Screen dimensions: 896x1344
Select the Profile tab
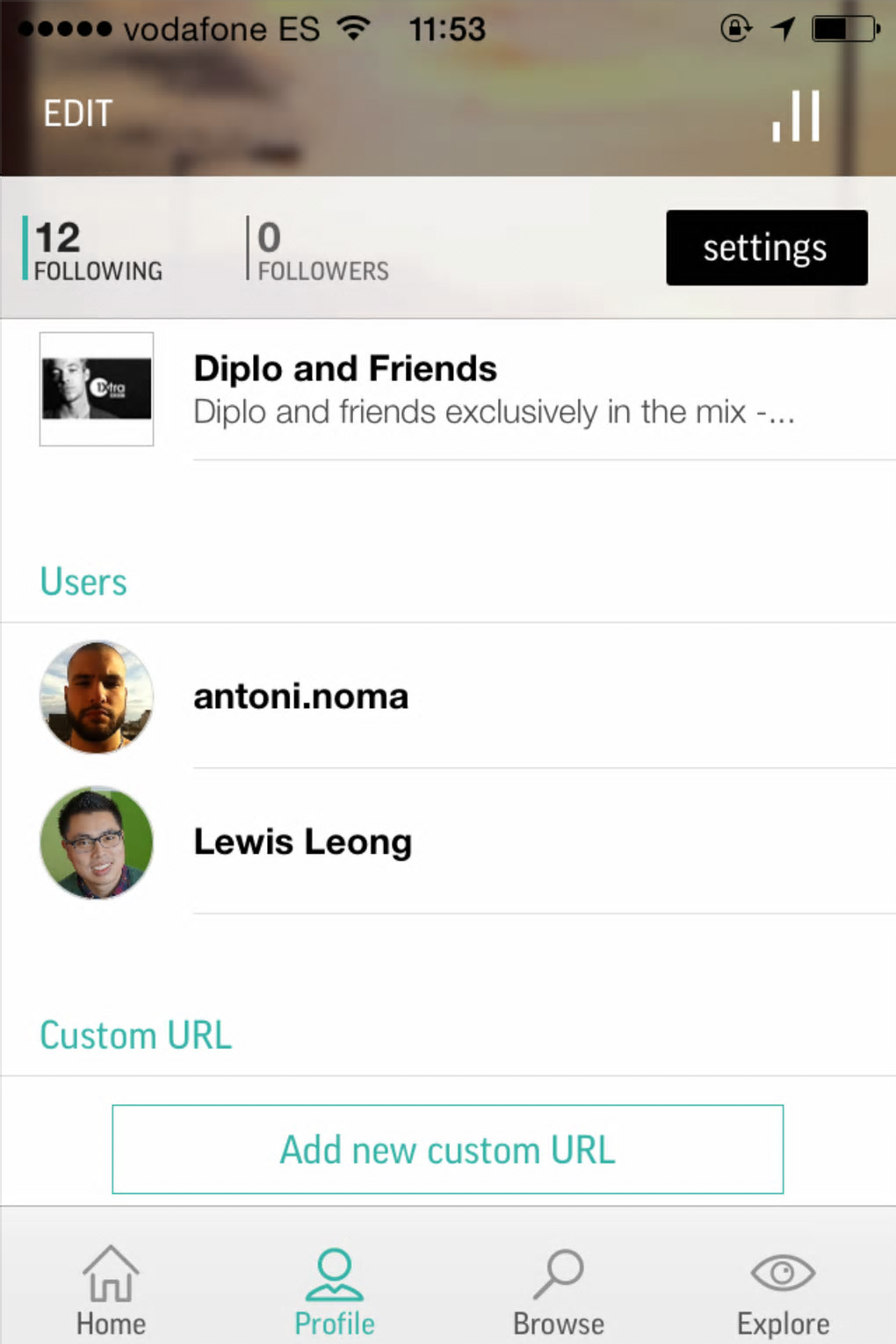tap(335, 1291)
